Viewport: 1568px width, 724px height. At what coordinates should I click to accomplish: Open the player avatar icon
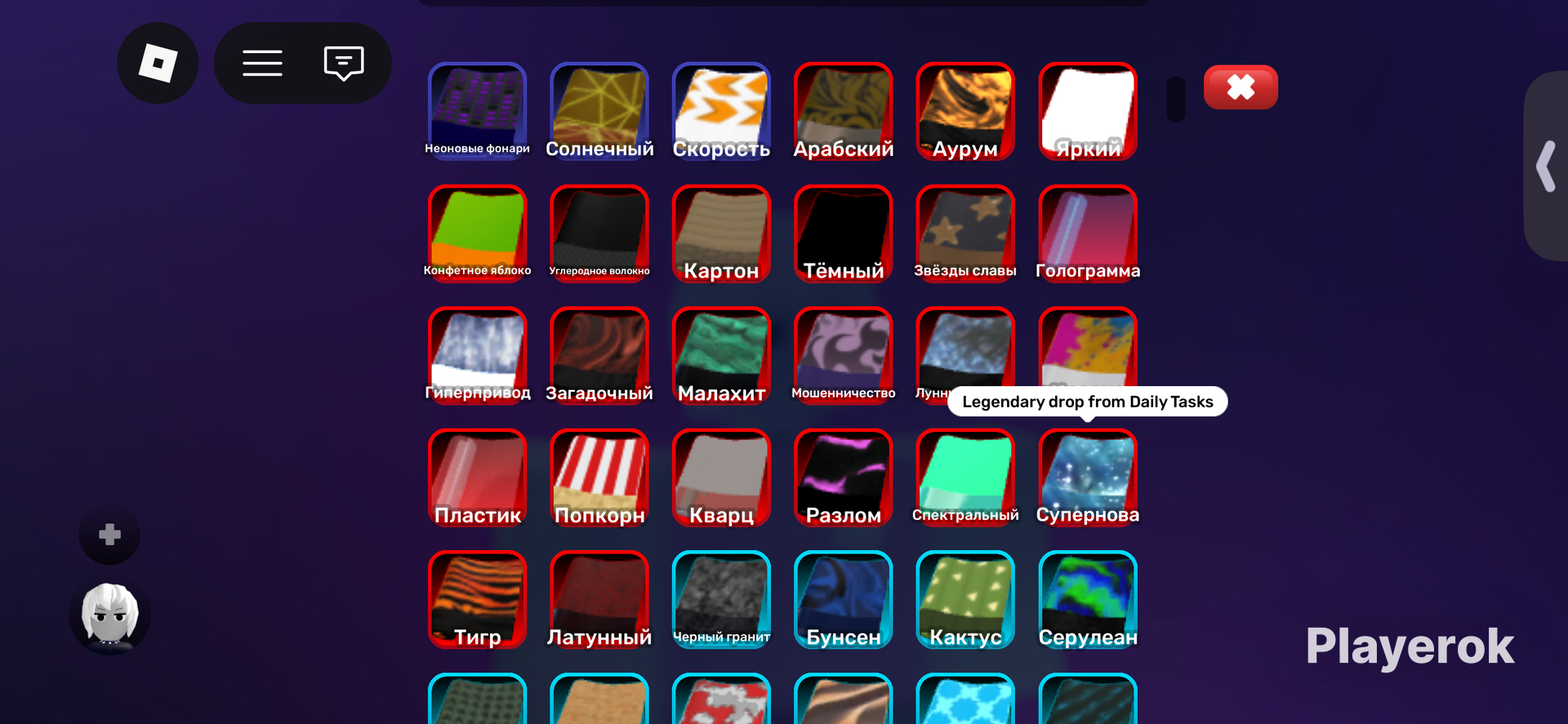pos(110,615)
